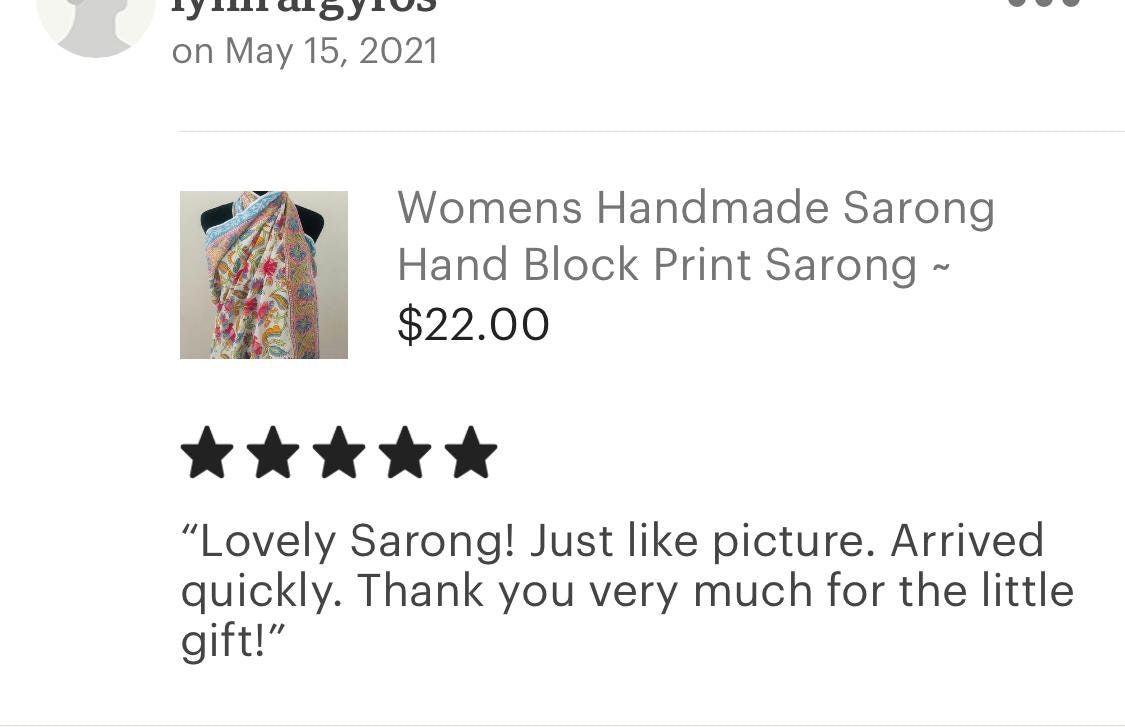Open the review's three-dot overflow menu

(x=1043, y=3)
